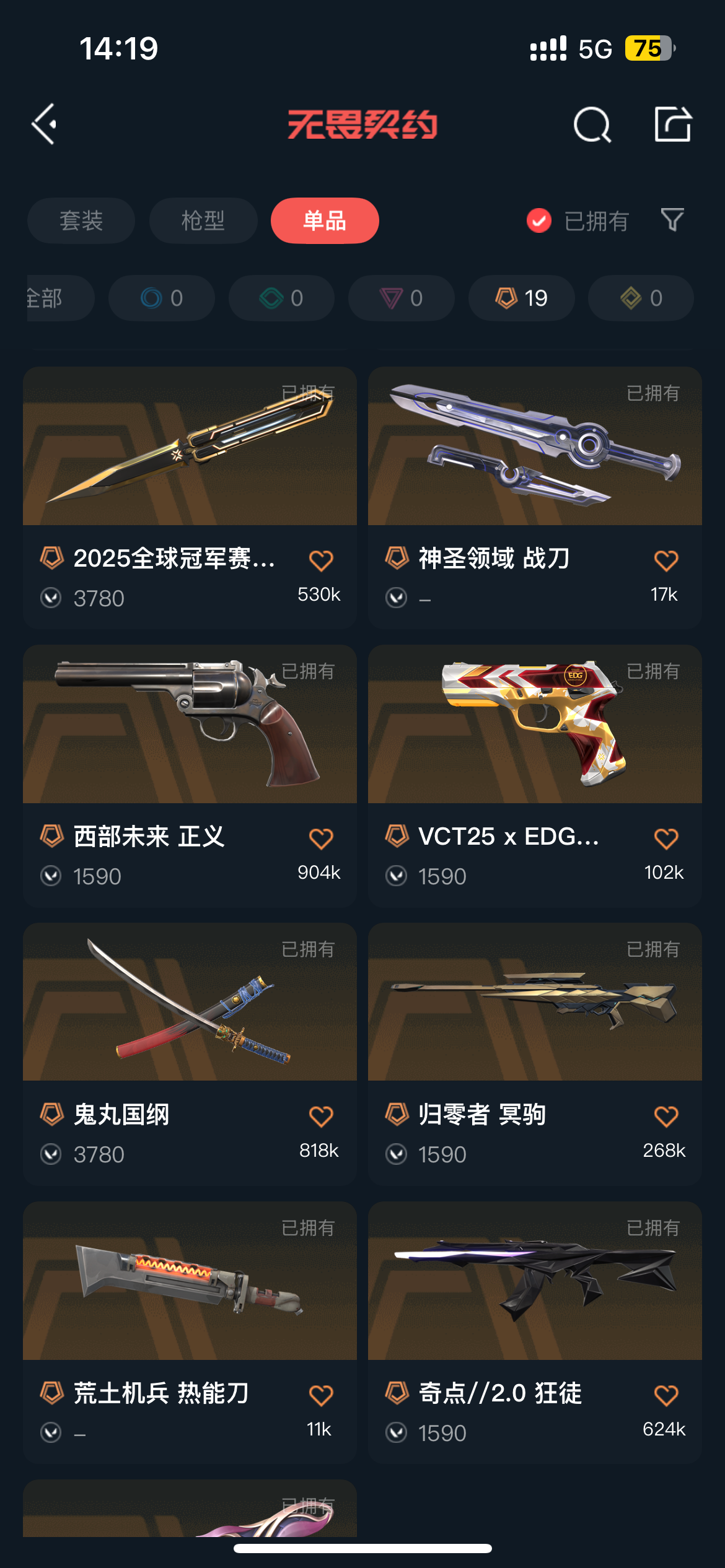This screenshot has height=1568, width=725.
Task: Filter by the orange tier showing 19
Action: click(x=521, y=298)
